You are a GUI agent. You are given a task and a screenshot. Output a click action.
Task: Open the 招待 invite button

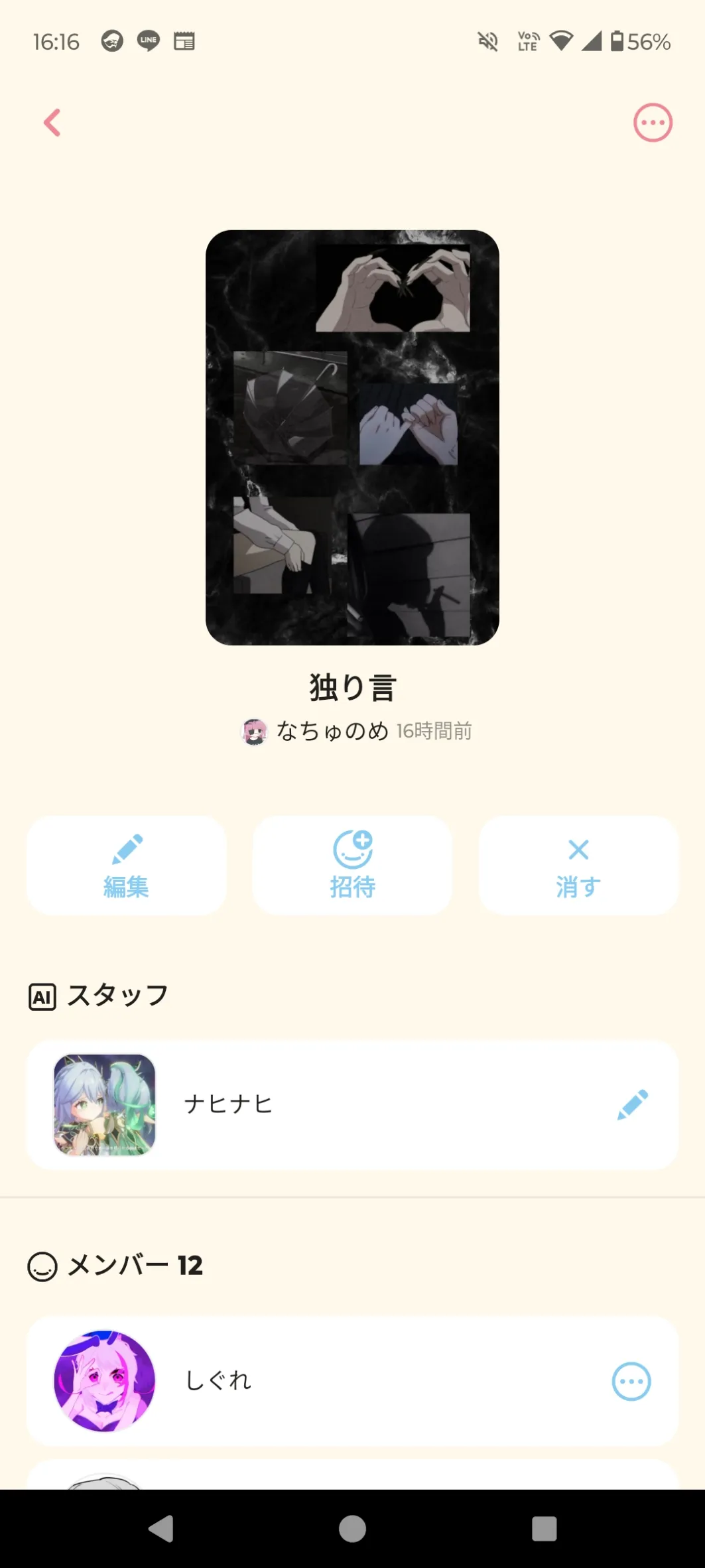pyautogui.click(x=352, y=866)
